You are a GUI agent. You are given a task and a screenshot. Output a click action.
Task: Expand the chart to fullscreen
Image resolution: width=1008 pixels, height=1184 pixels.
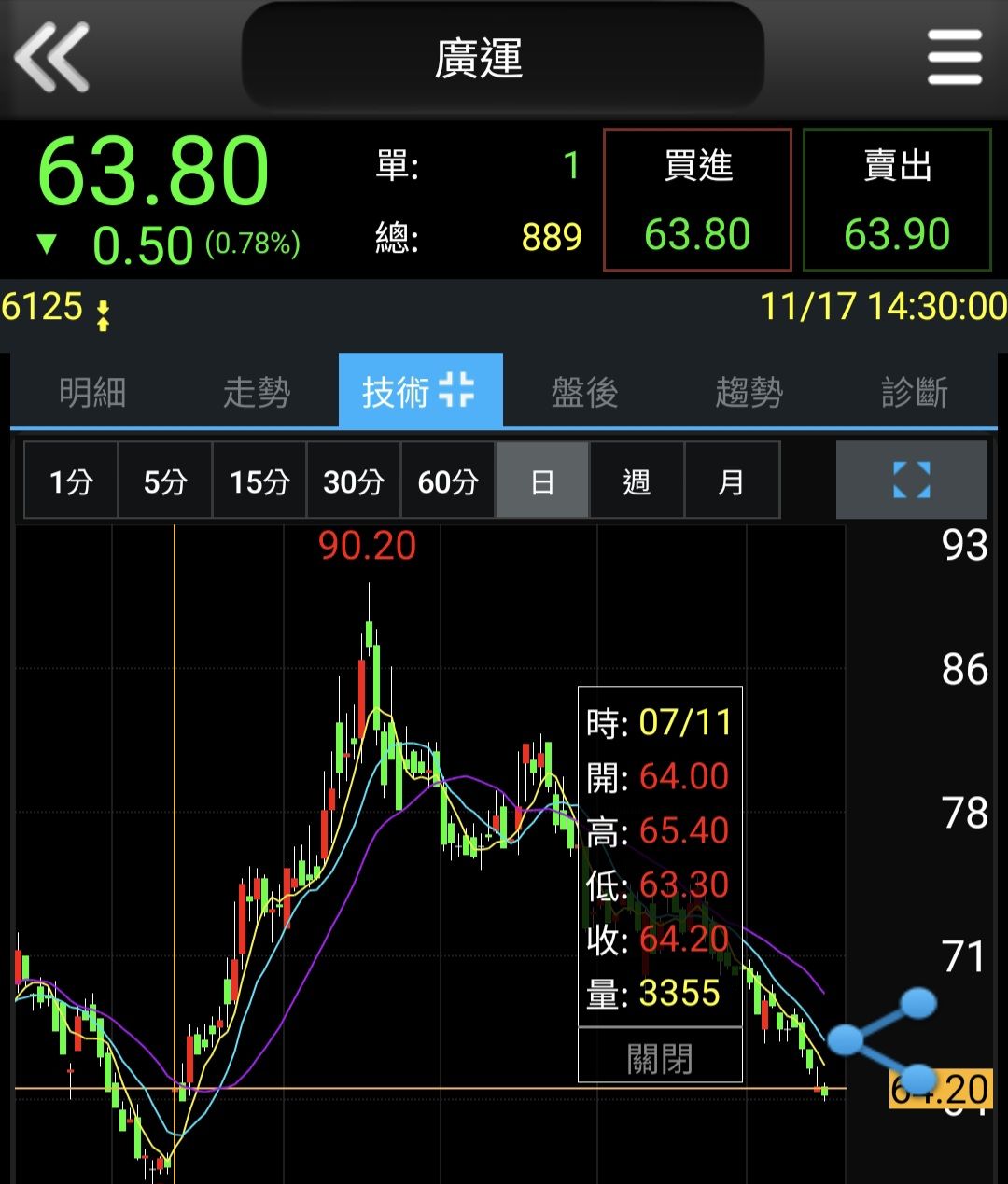pos(911,481)
